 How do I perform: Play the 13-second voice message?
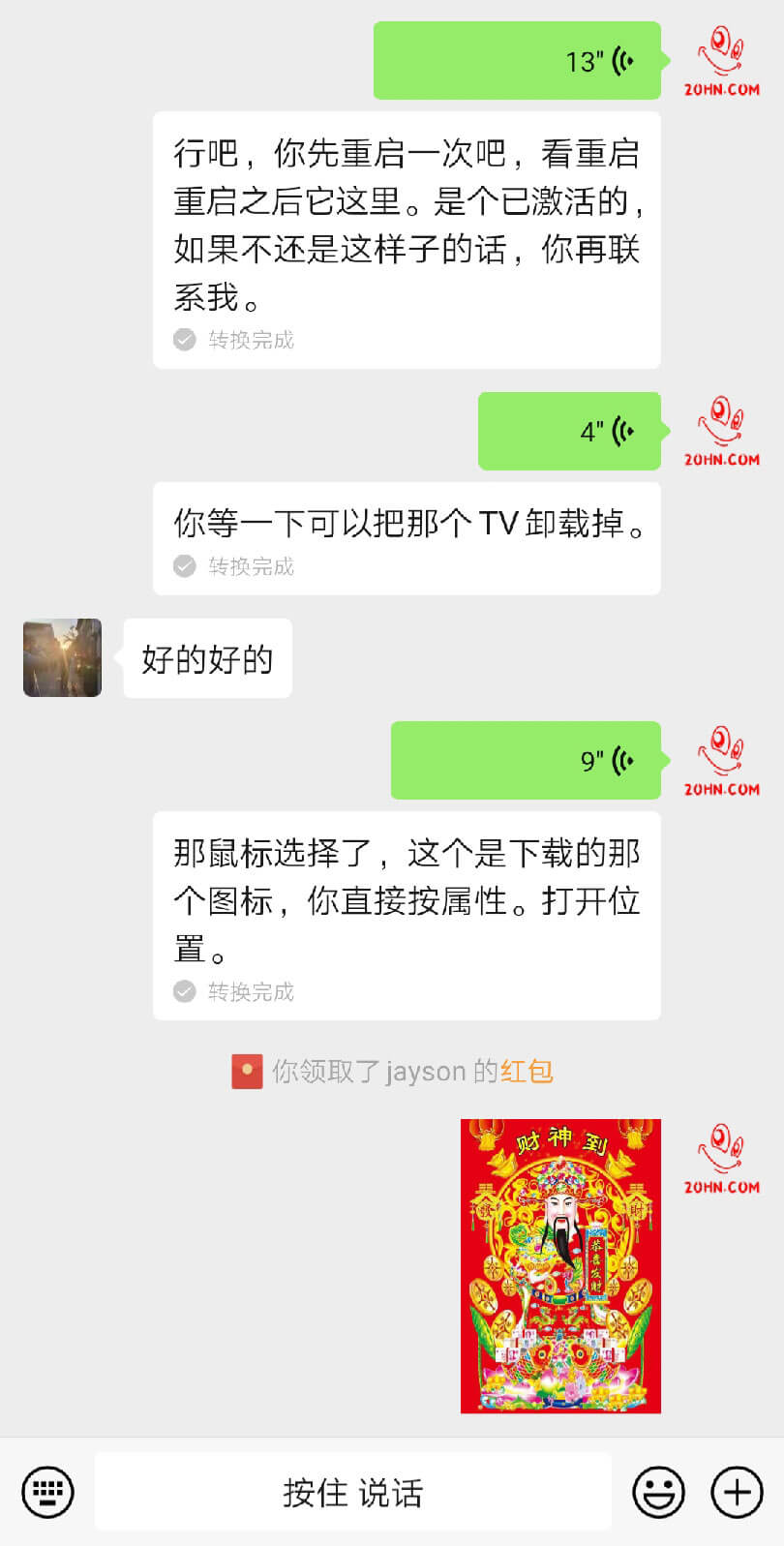tap(517, 61)
